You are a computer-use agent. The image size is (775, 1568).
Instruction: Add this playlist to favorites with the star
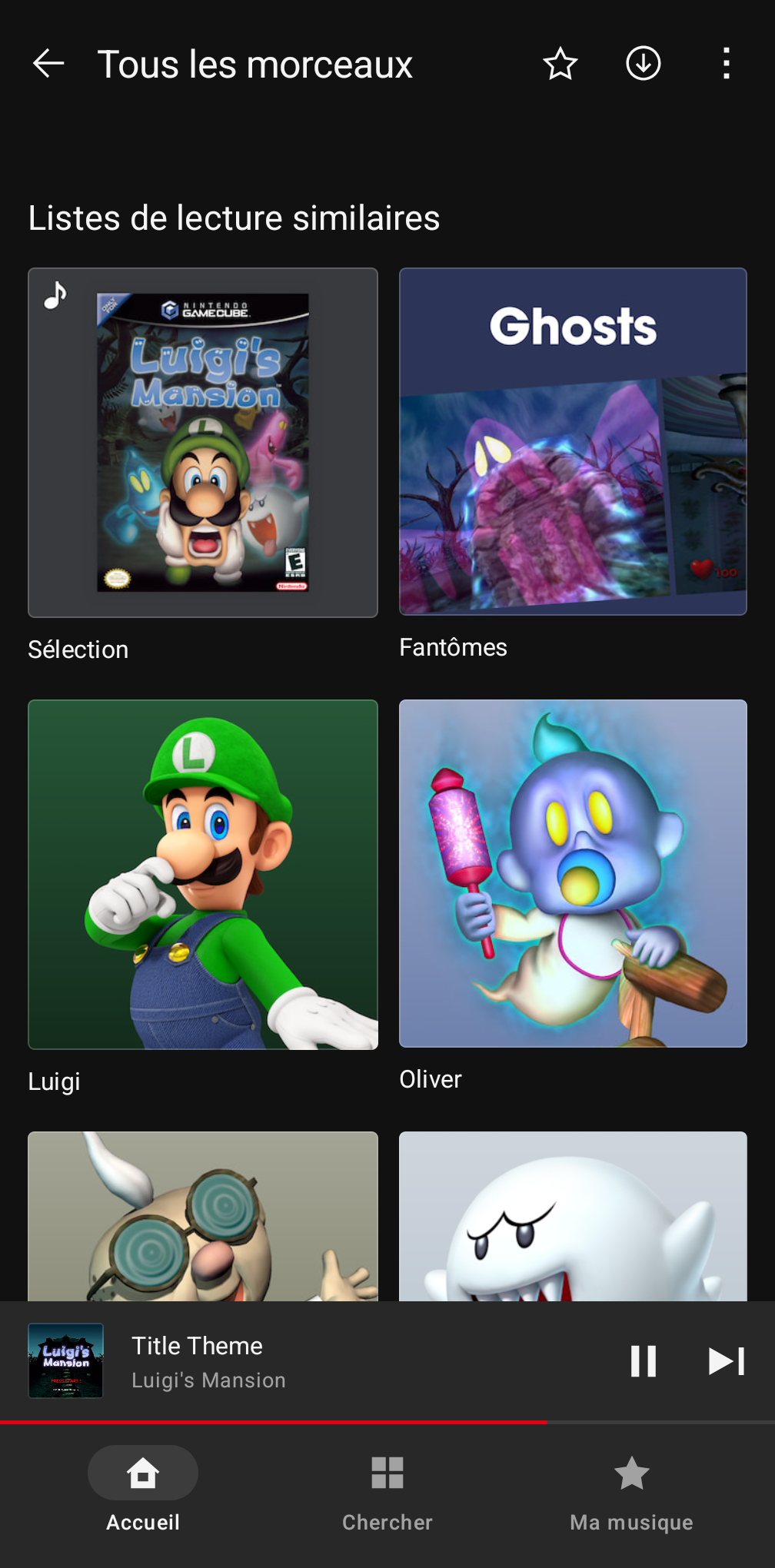click(x=560, y=64)
